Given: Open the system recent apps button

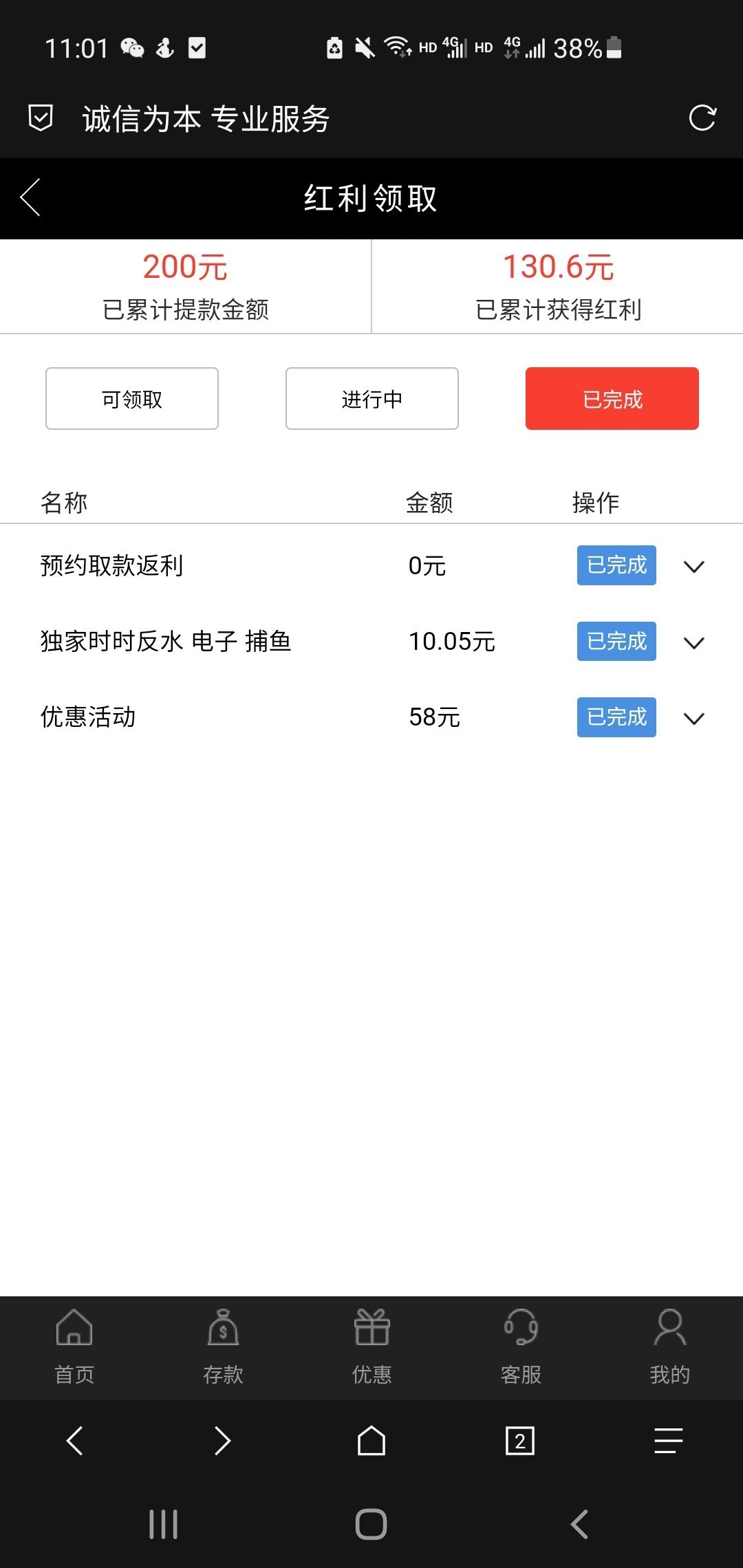Looking at the screenshot, I should coord(164,1524).
